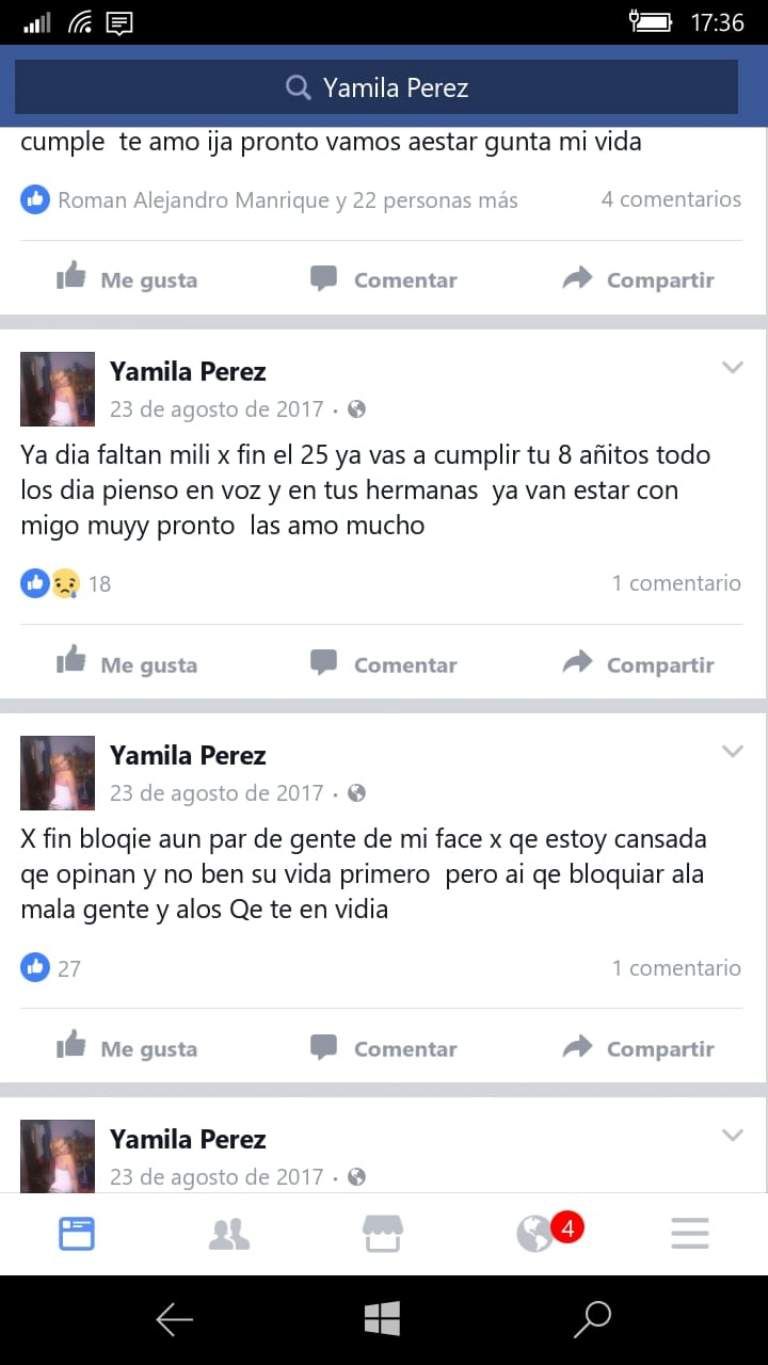Like the post about cumple te amo ija
This screenshot has width=768, height=1365.
click(x=127, y=280)
